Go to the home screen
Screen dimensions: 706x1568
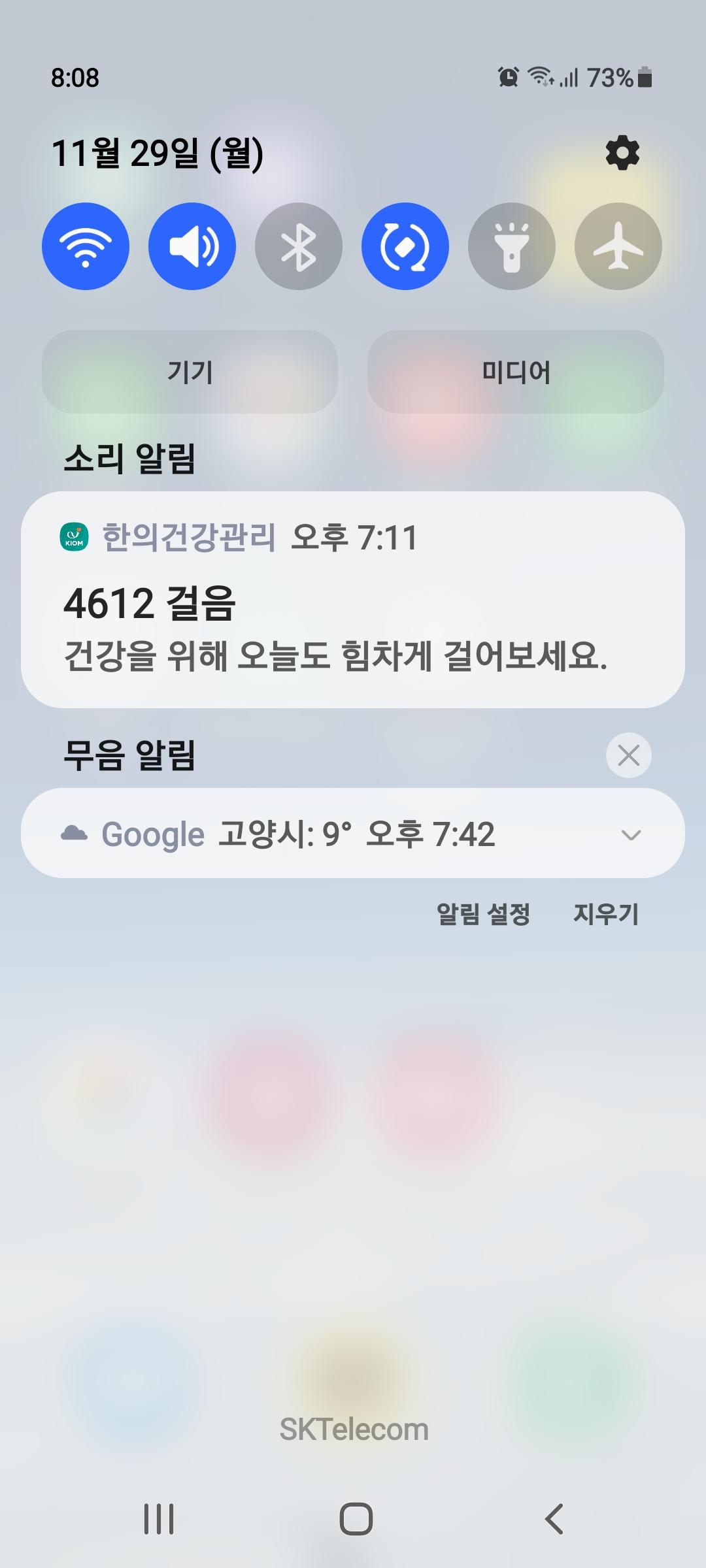pos(356,1518)
